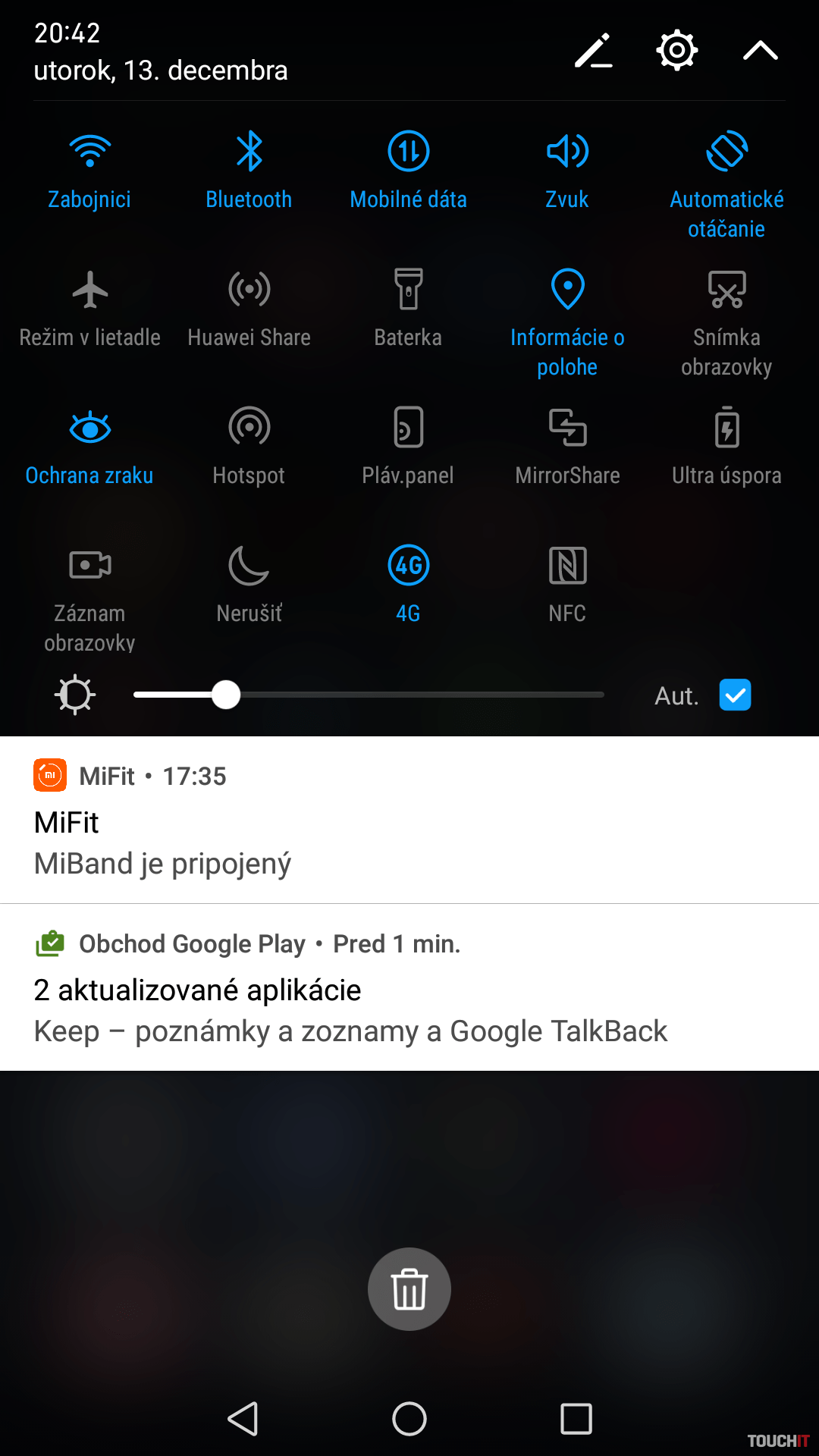
Task: Toggle the Zvuk sound mode
Action: click(567, 152)
